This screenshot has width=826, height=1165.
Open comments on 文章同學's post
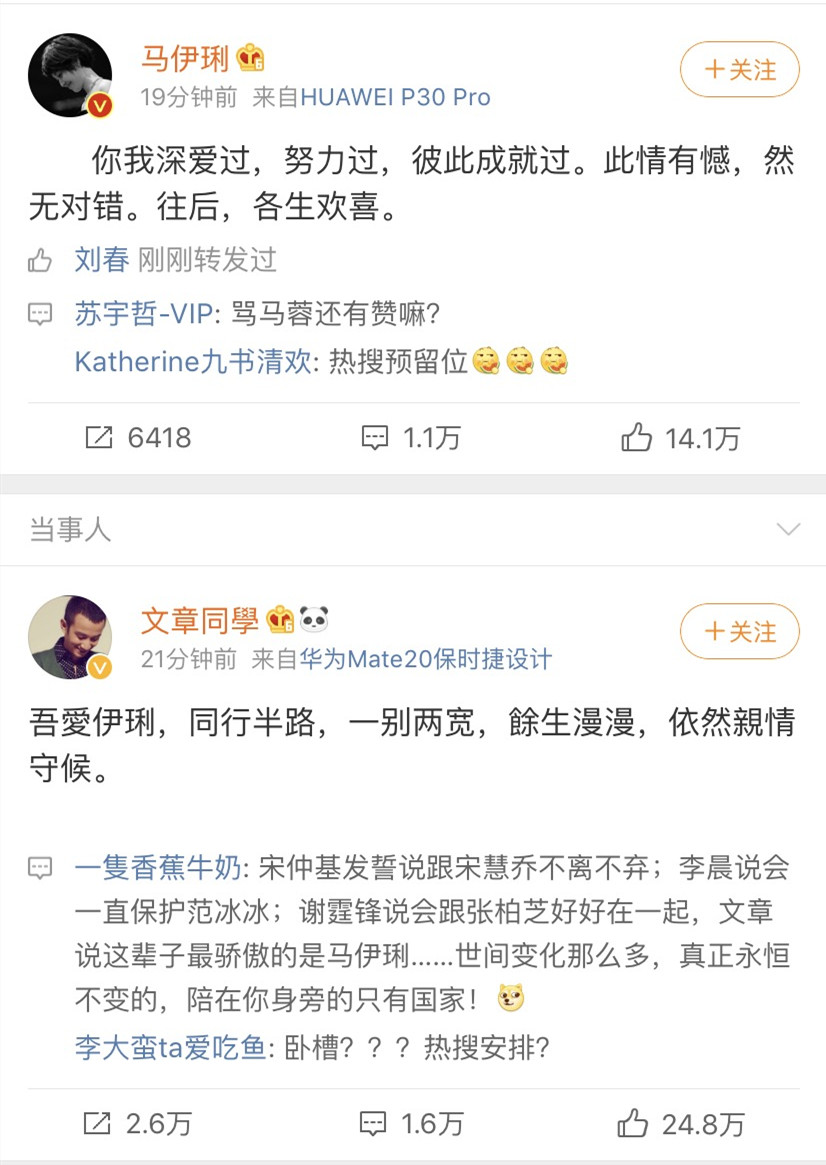pos(412,1124)
